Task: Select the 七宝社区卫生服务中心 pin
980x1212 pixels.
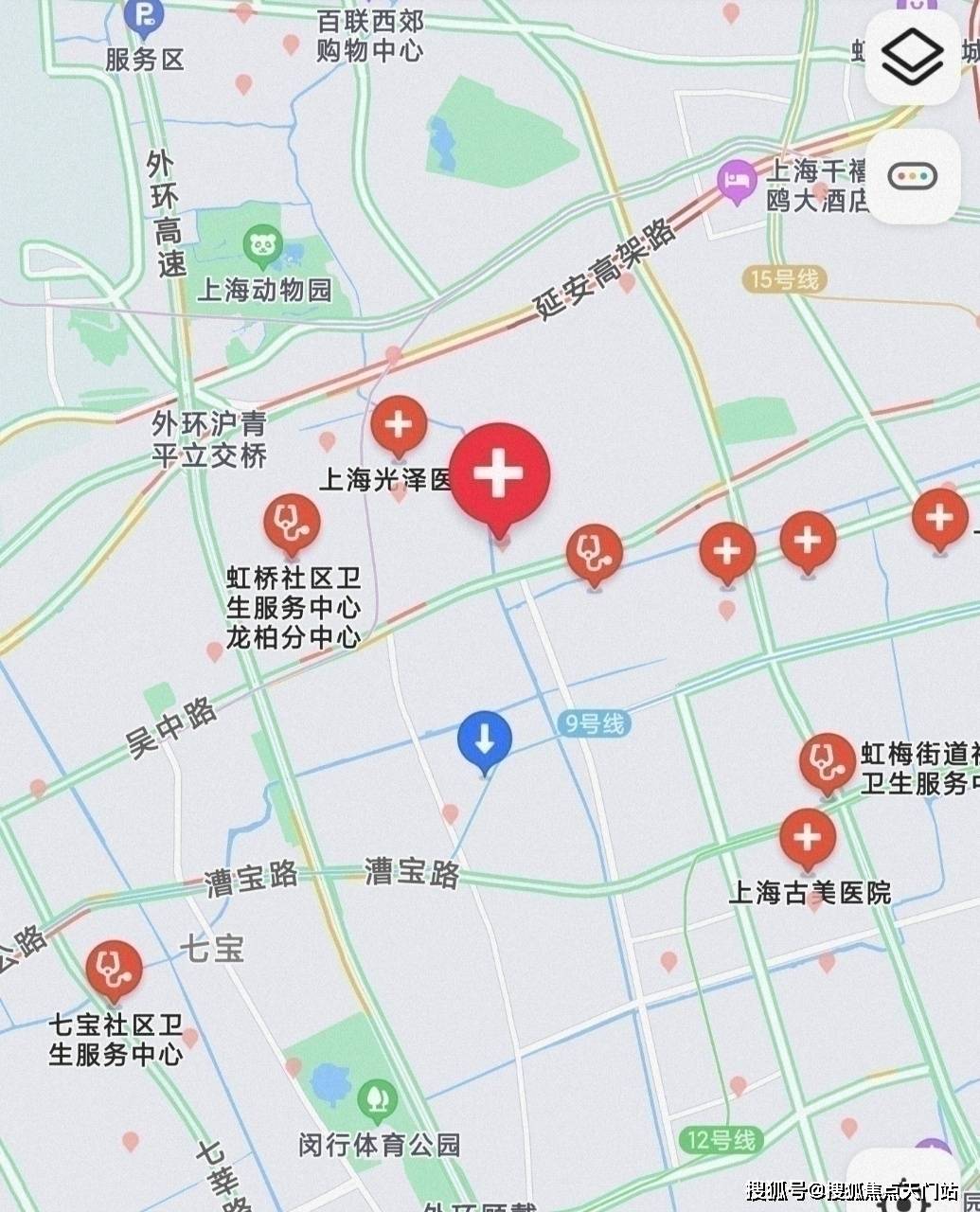Action: point(114,970)
